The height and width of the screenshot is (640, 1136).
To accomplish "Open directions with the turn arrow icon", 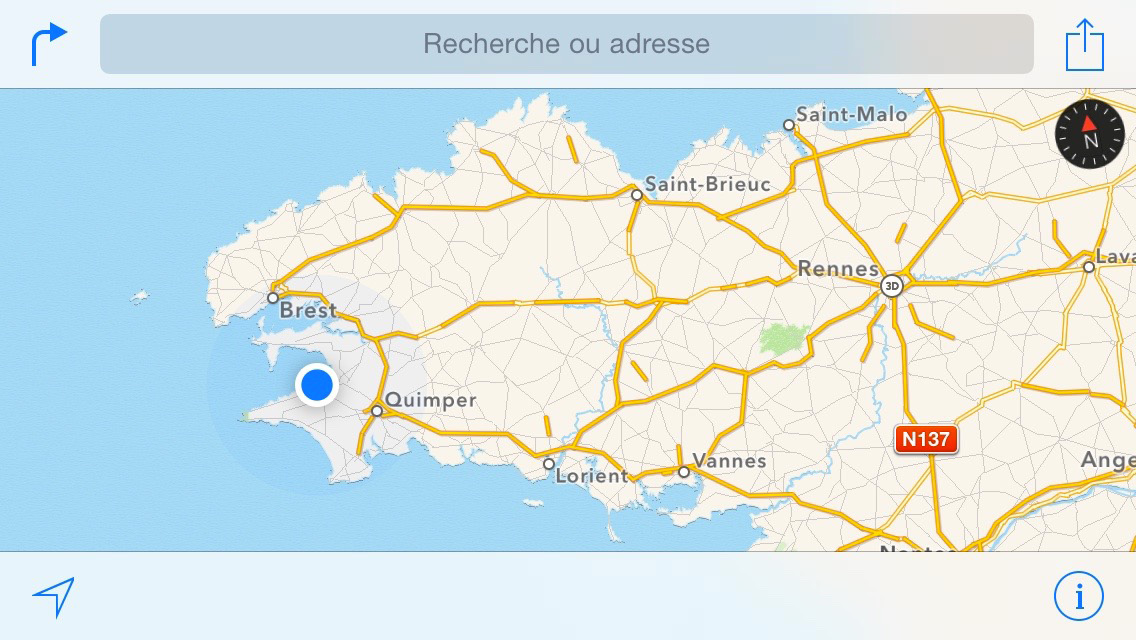I will pos(49,44).
